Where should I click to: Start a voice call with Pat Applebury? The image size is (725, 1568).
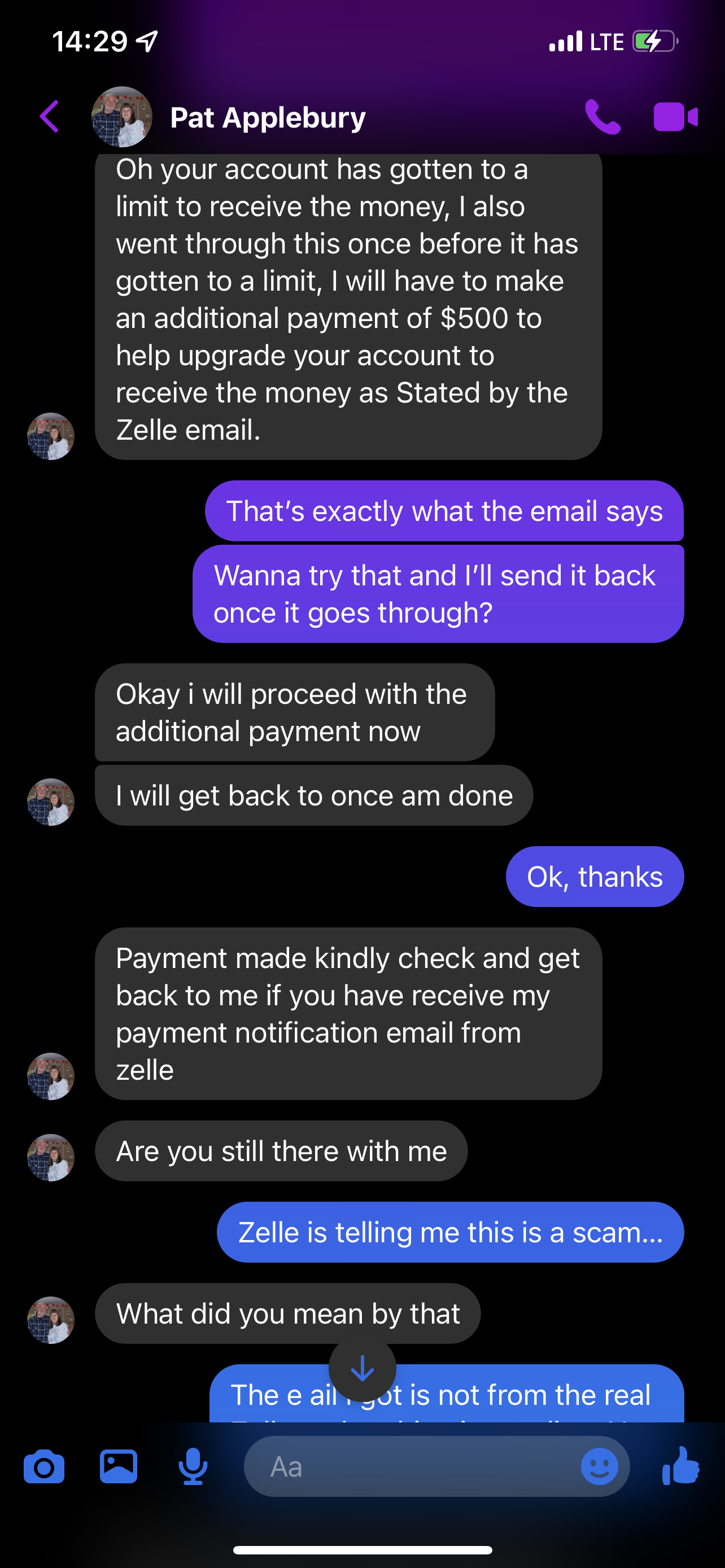click(x=602, y=116)
